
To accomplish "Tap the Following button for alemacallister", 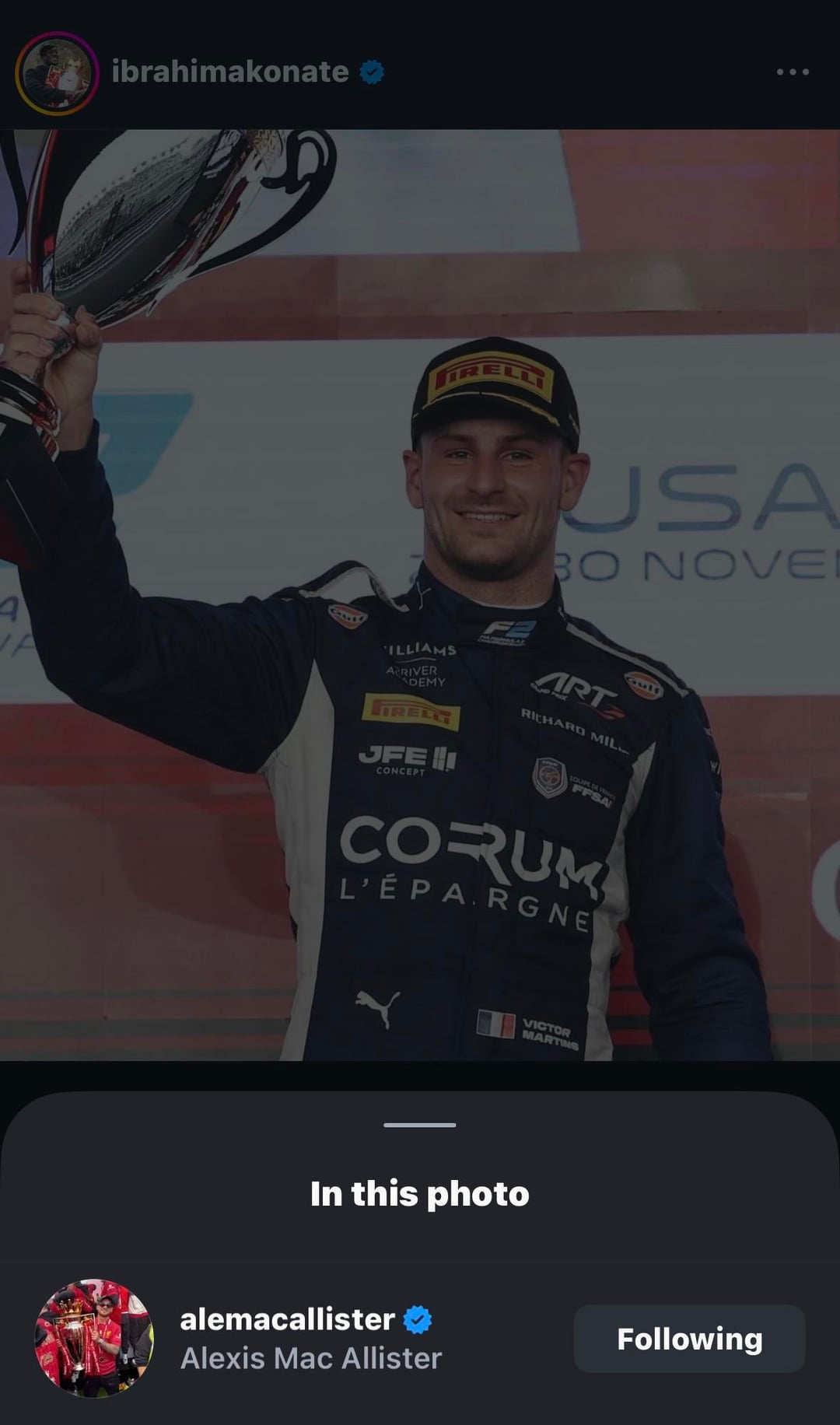I will pyautogui.click(x=689, y=1339).
